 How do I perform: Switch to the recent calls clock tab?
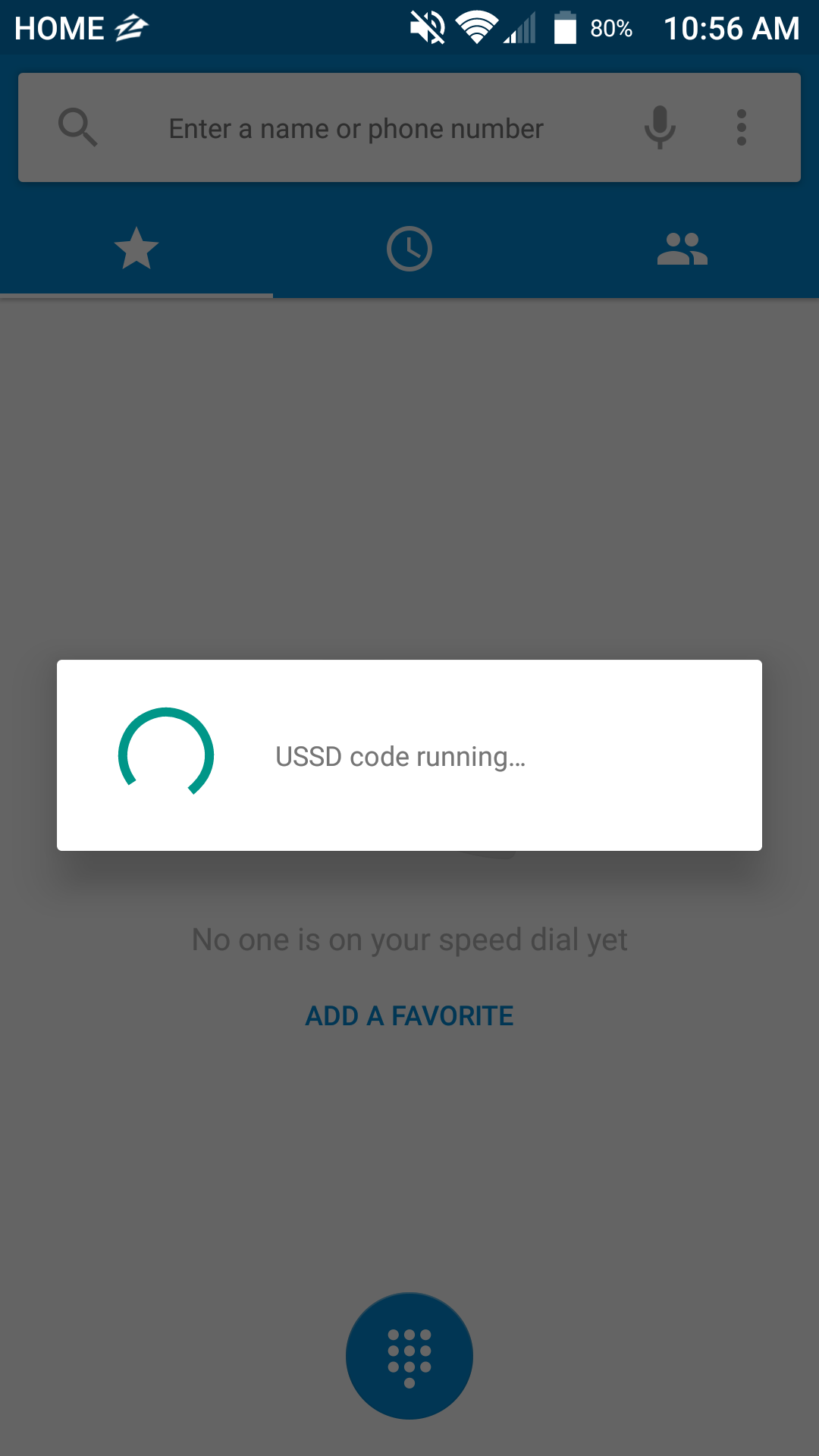[409, 249]
